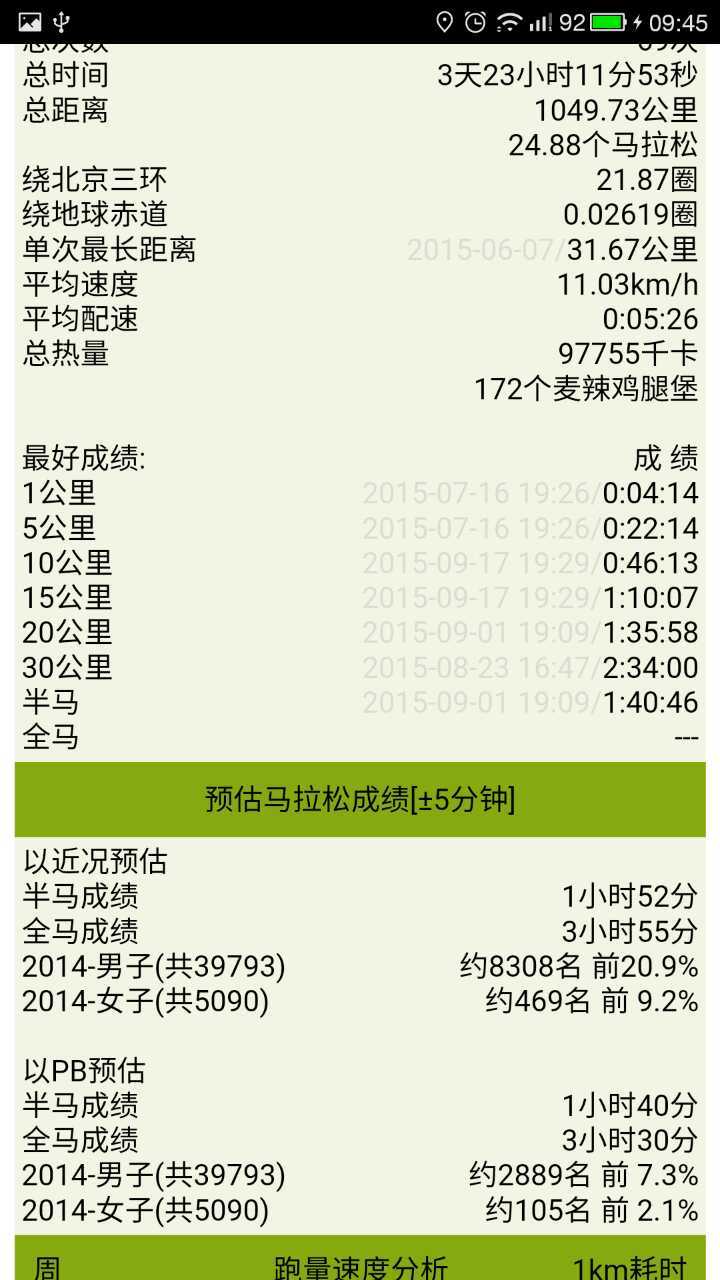Tap the 预估马拉松成绩 header bar

pos(360,797)
